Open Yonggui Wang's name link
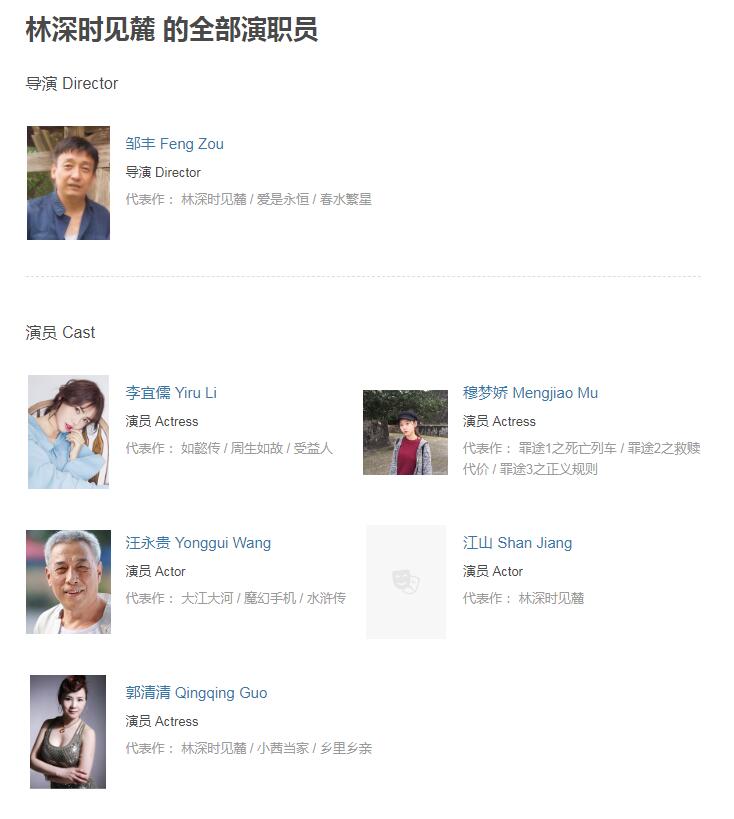This screenshot has width=734, height=819. click(198, 543)
